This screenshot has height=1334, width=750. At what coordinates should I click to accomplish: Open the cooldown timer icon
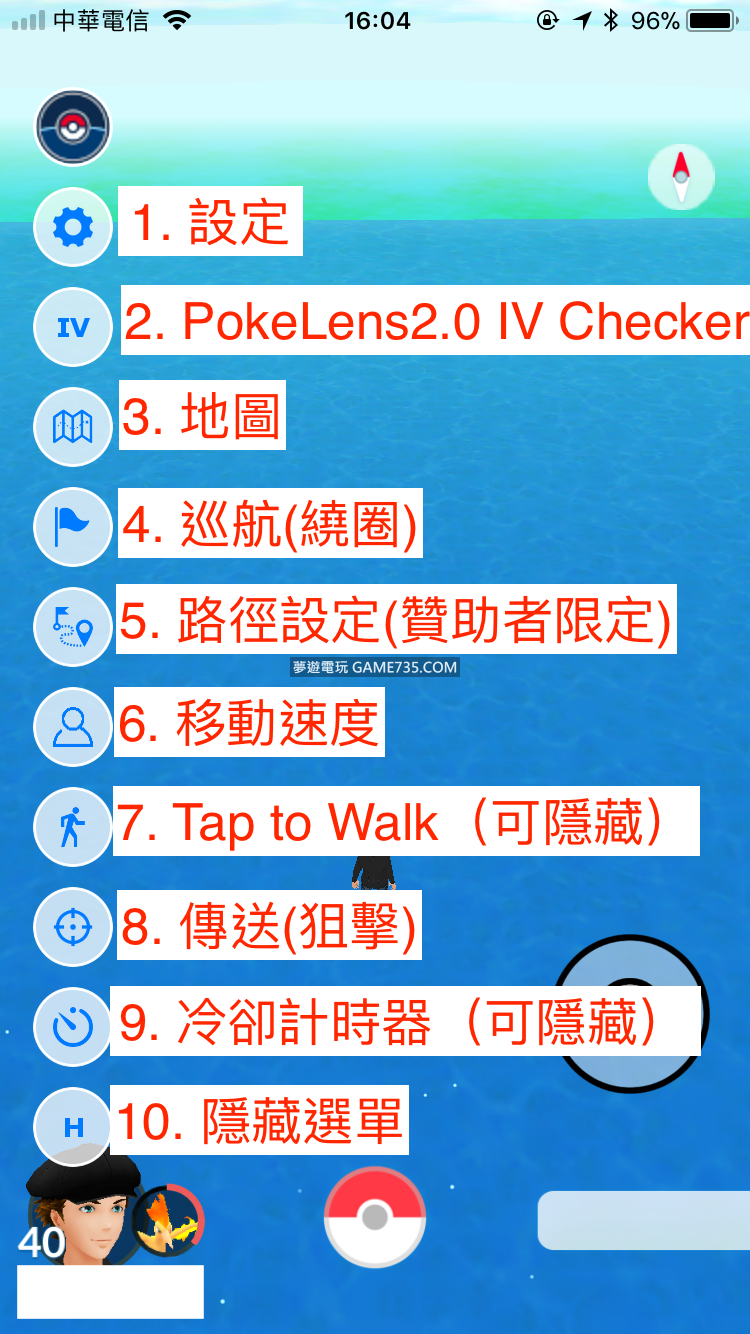(72, 1027)
